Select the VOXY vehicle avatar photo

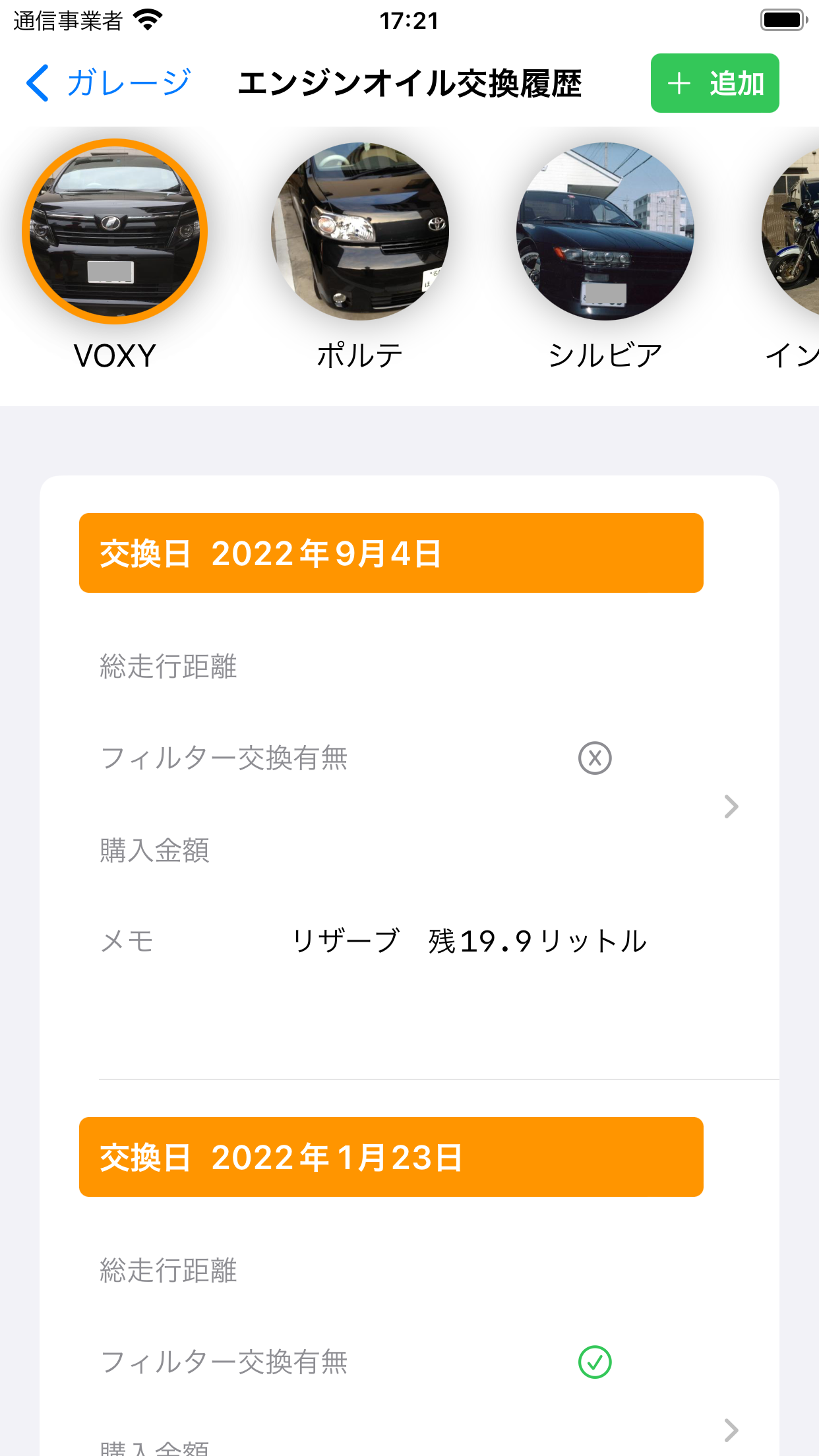(x=113, y=231)
